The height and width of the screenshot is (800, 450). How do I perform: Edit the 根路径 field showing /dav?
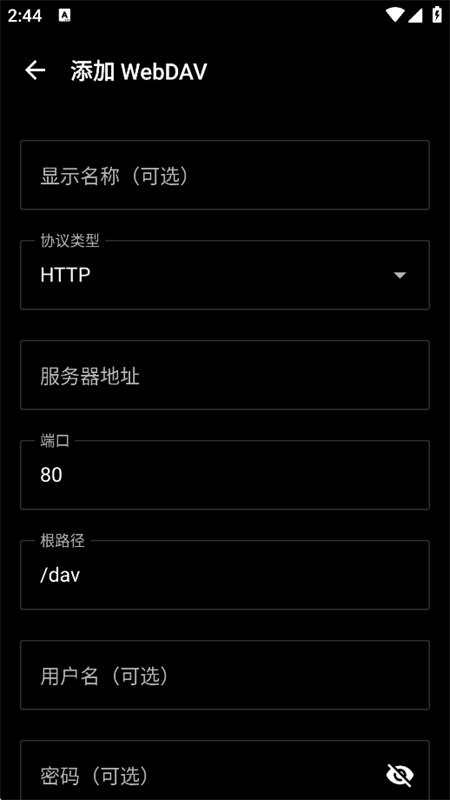point(224,575)
